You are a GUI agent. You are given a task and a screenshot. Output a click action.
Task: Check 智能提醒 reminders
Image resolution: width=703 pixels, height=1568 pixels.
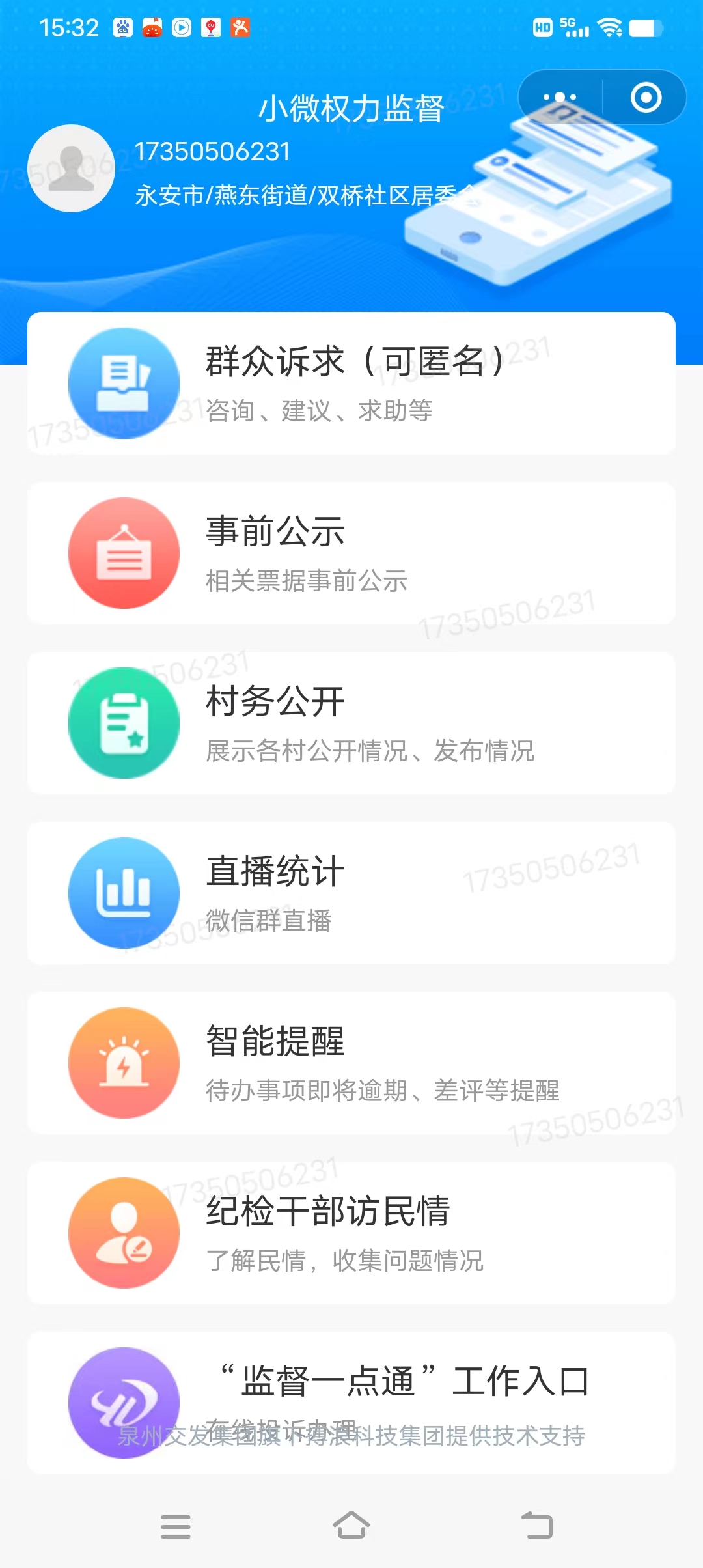pyautogui.click(x=351, y=1063)
